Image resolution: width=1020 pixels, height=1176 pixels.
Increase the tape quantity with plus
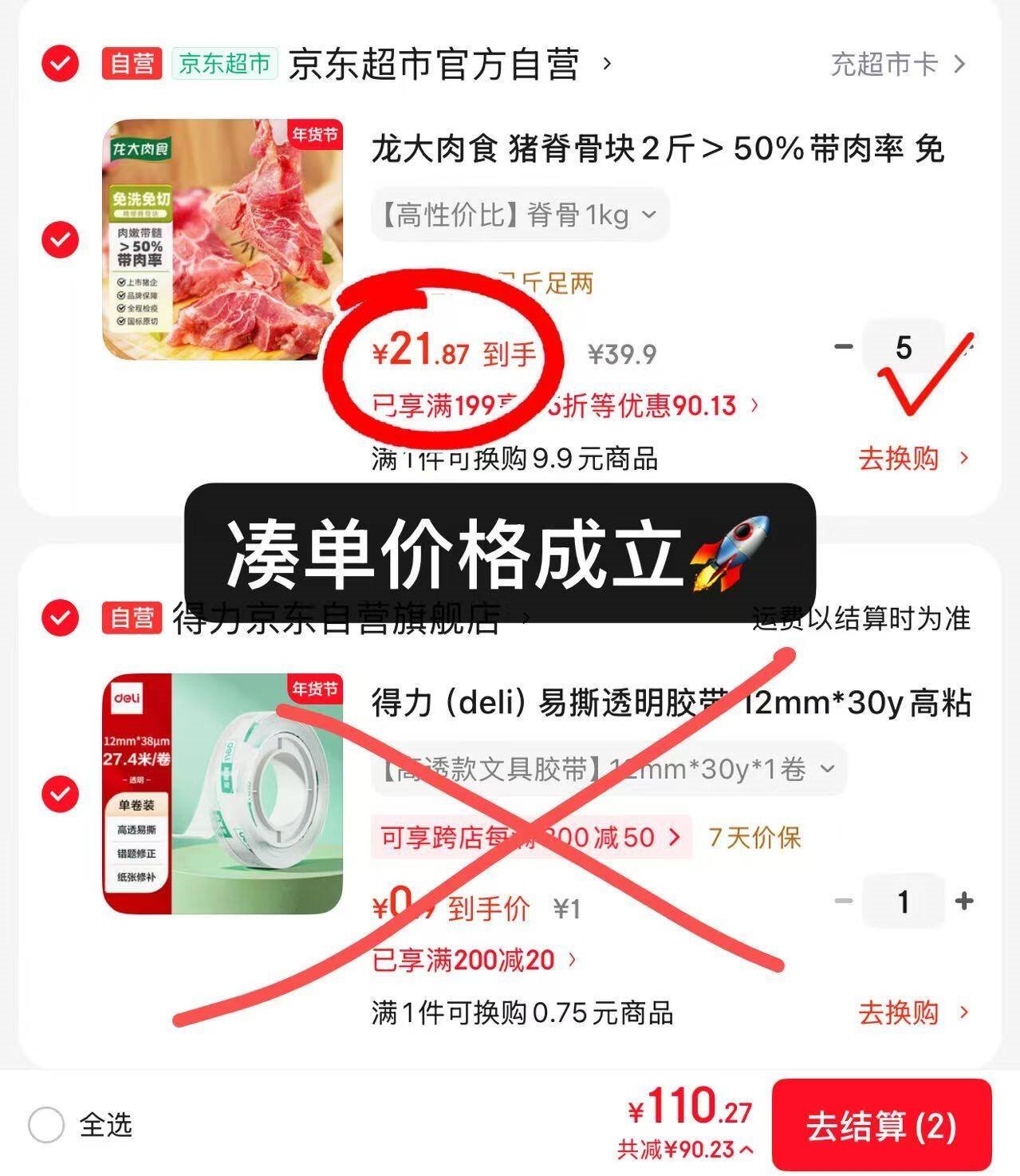pos(964,902)
